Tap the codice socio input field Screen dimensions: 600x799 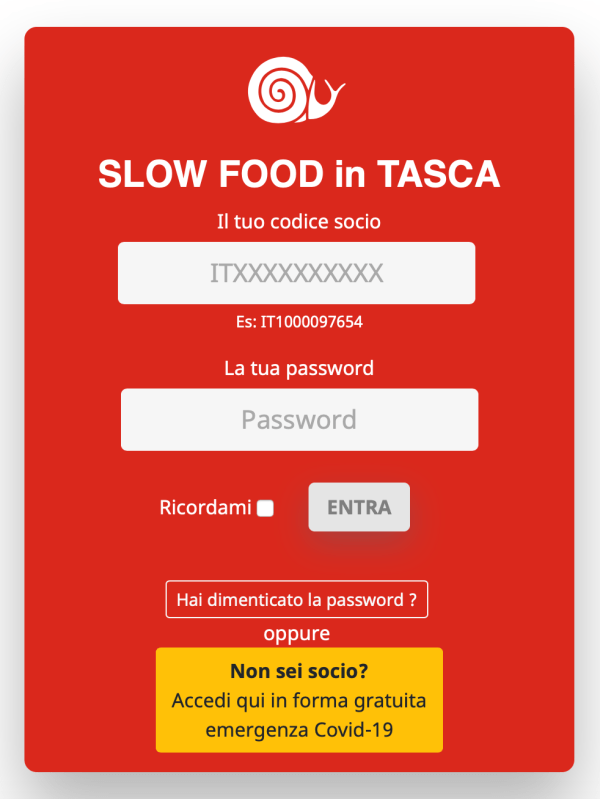point(296,273)
